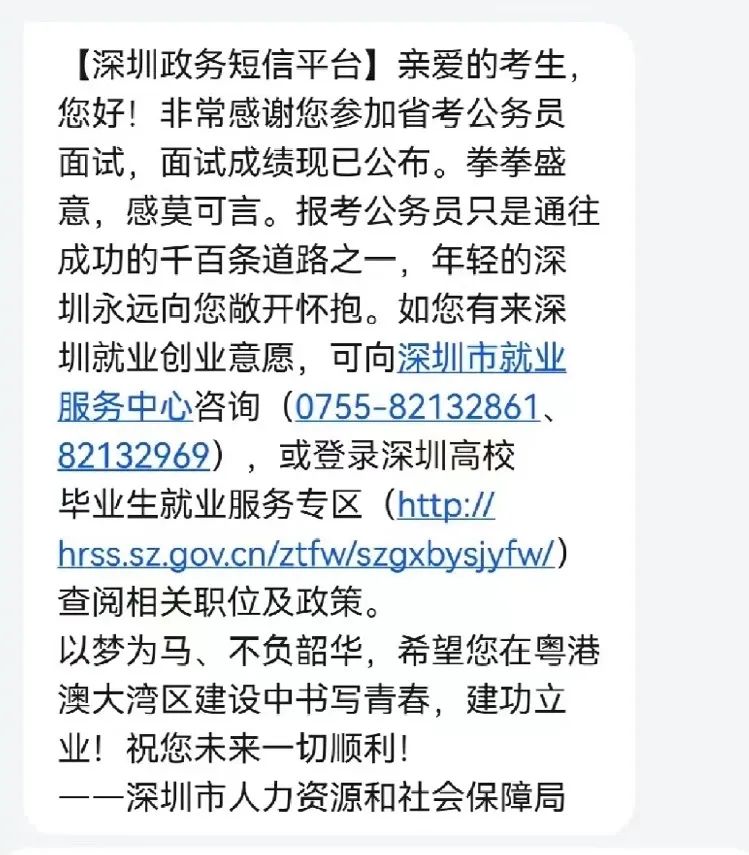Tap the 82132969 phone number link
The width and height of the screenshot is (749, 855).
pos(133,456)
